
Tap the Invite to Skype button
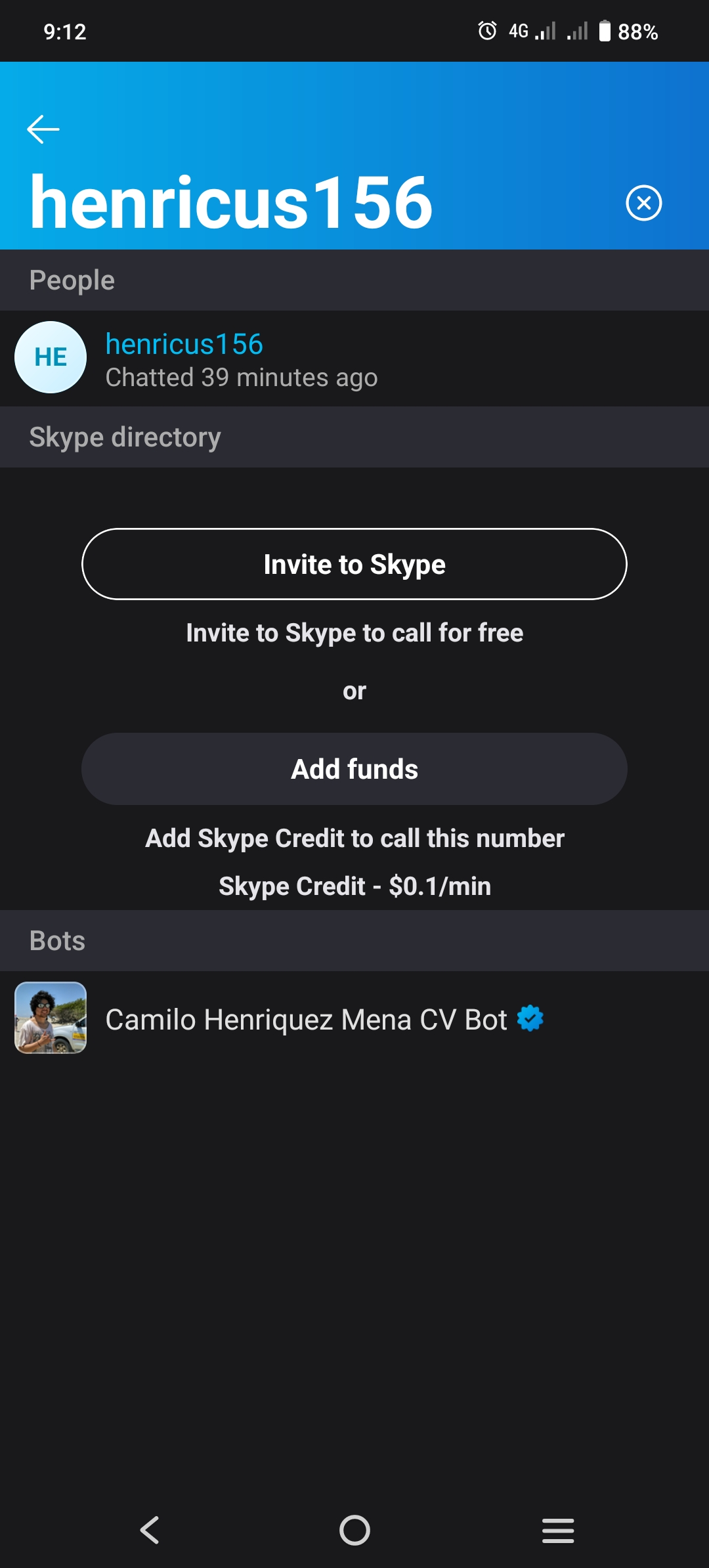click(354, 564)
